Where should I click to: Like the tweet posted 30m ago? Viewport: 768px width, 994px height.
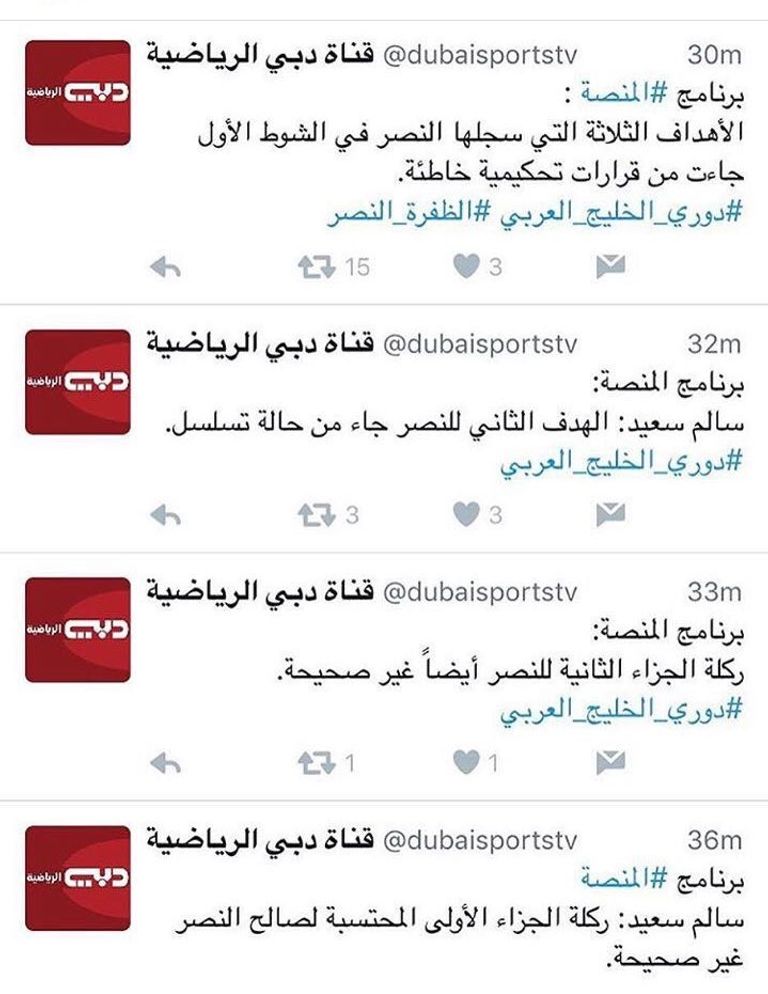click(465, 266)
